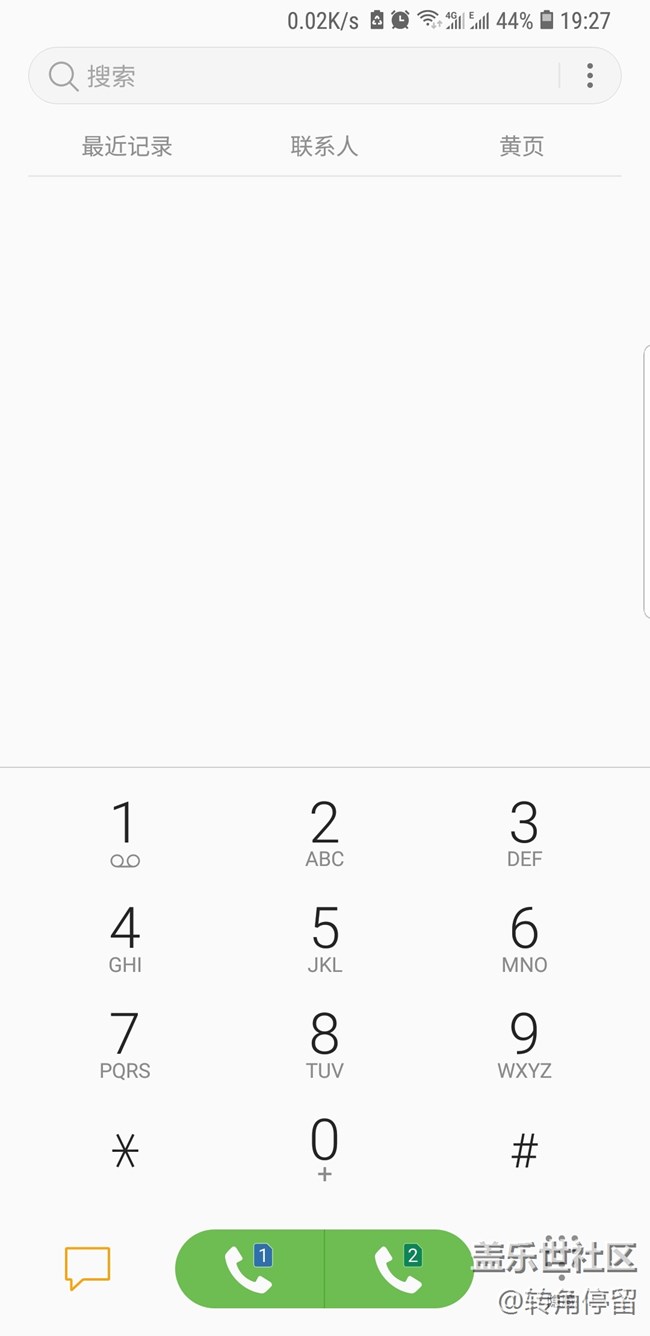650x1336 pixels.
Task: Enter digit 8 TUV
Action: pos(325,1046)
